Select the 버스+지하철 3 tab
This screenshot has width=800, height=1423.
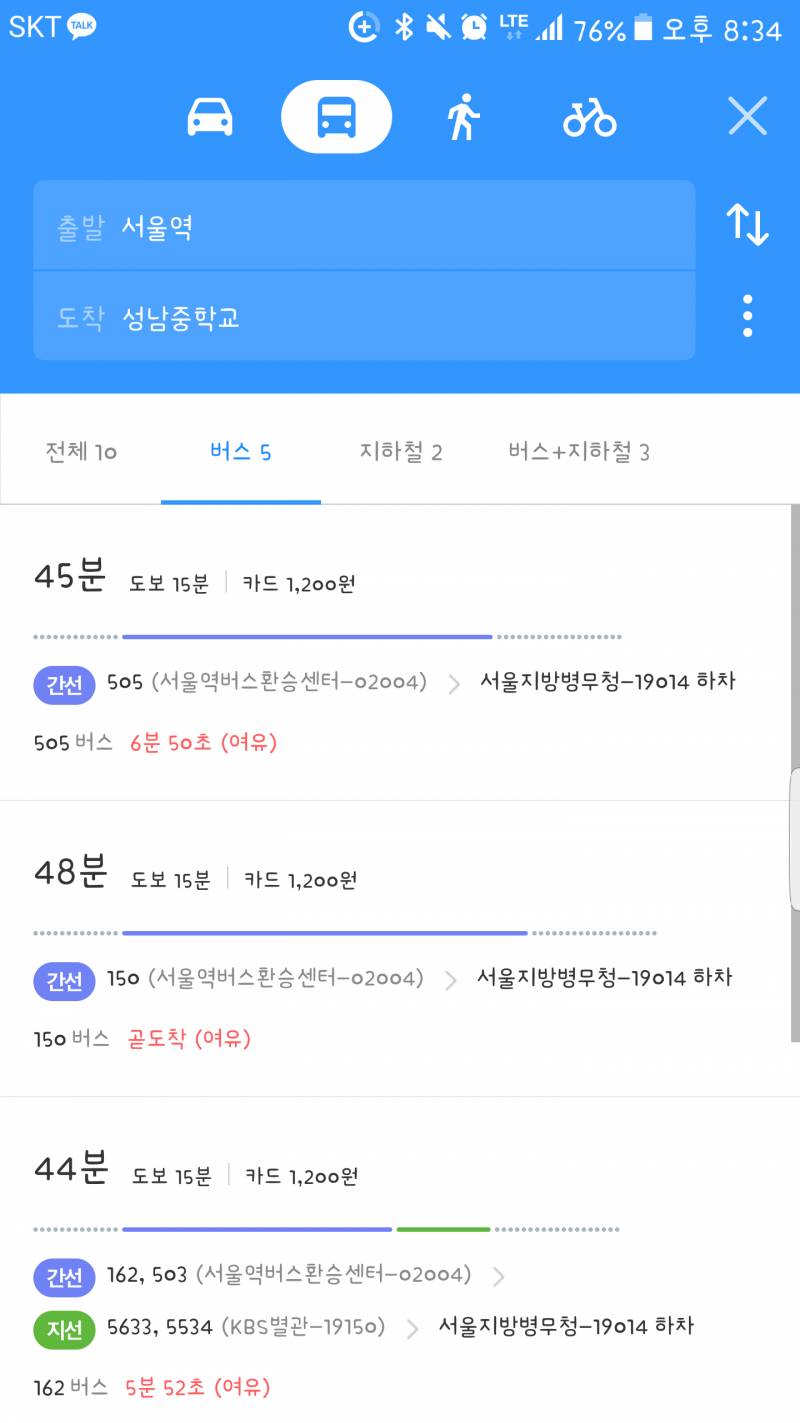579,451
